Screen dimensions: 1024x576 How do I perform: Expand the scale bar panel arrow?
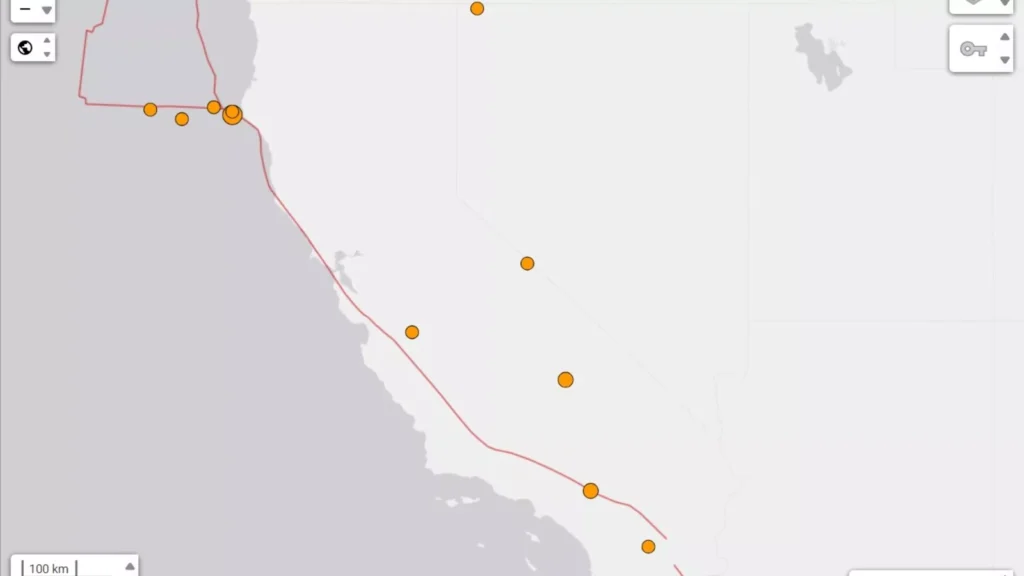coord(129,566)
